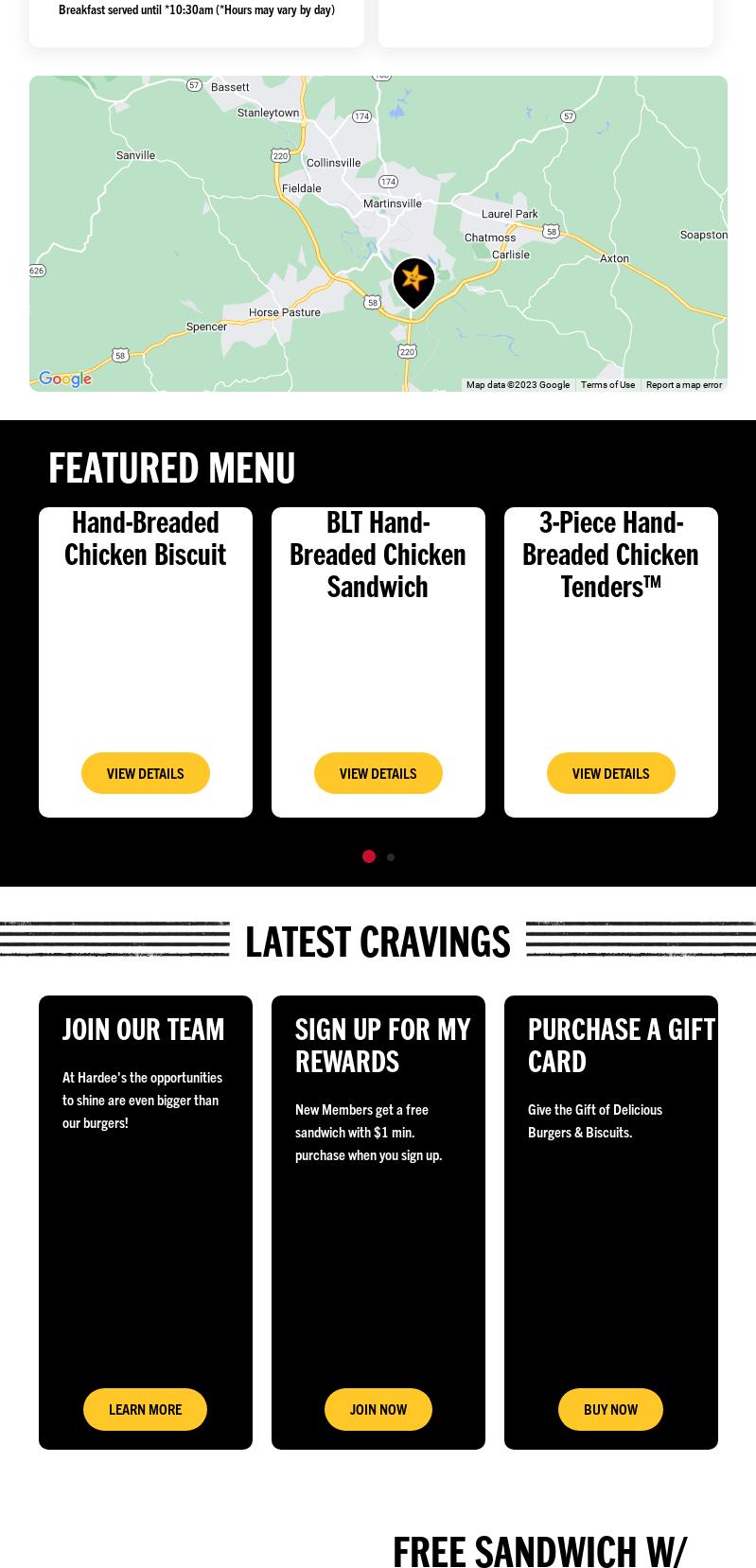This screenshot has width=756, height=1568.
Task: Open the map's Terms of Use link
Action: click(x=607, y=385)
